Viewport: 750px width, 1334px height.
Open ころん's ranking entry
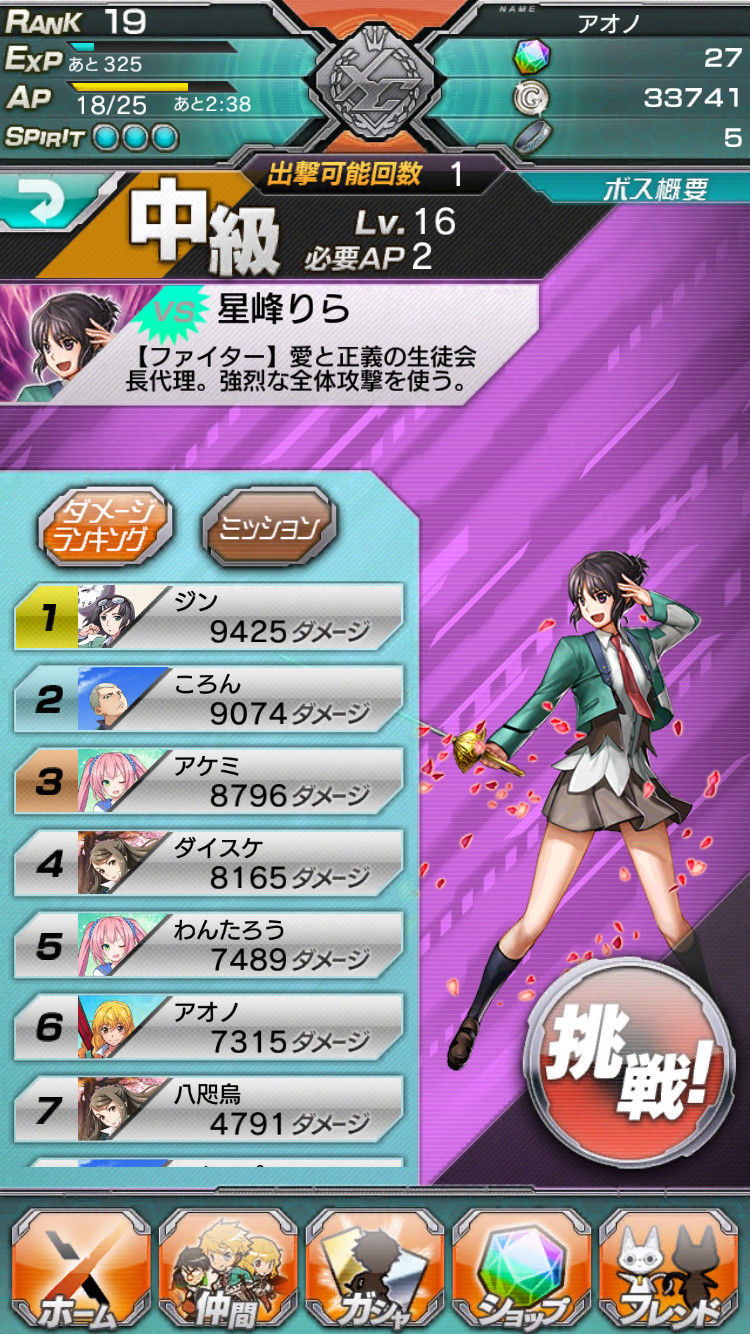(210, 699)
